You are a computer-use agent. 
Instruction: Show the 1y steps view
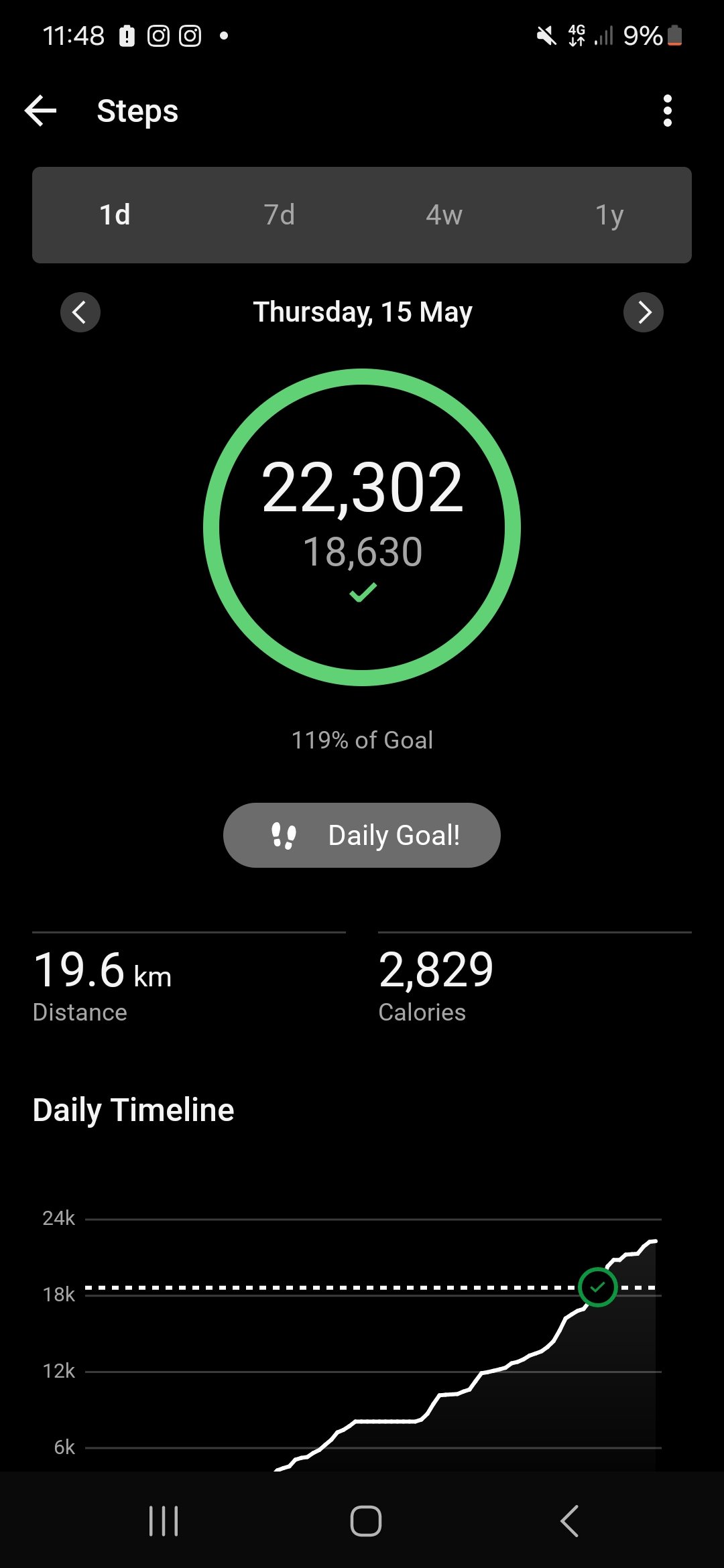pos(609,215)
